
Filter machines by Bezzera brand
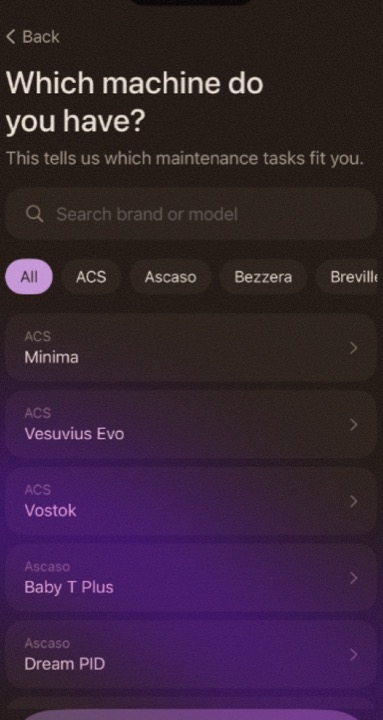[263, 277]
